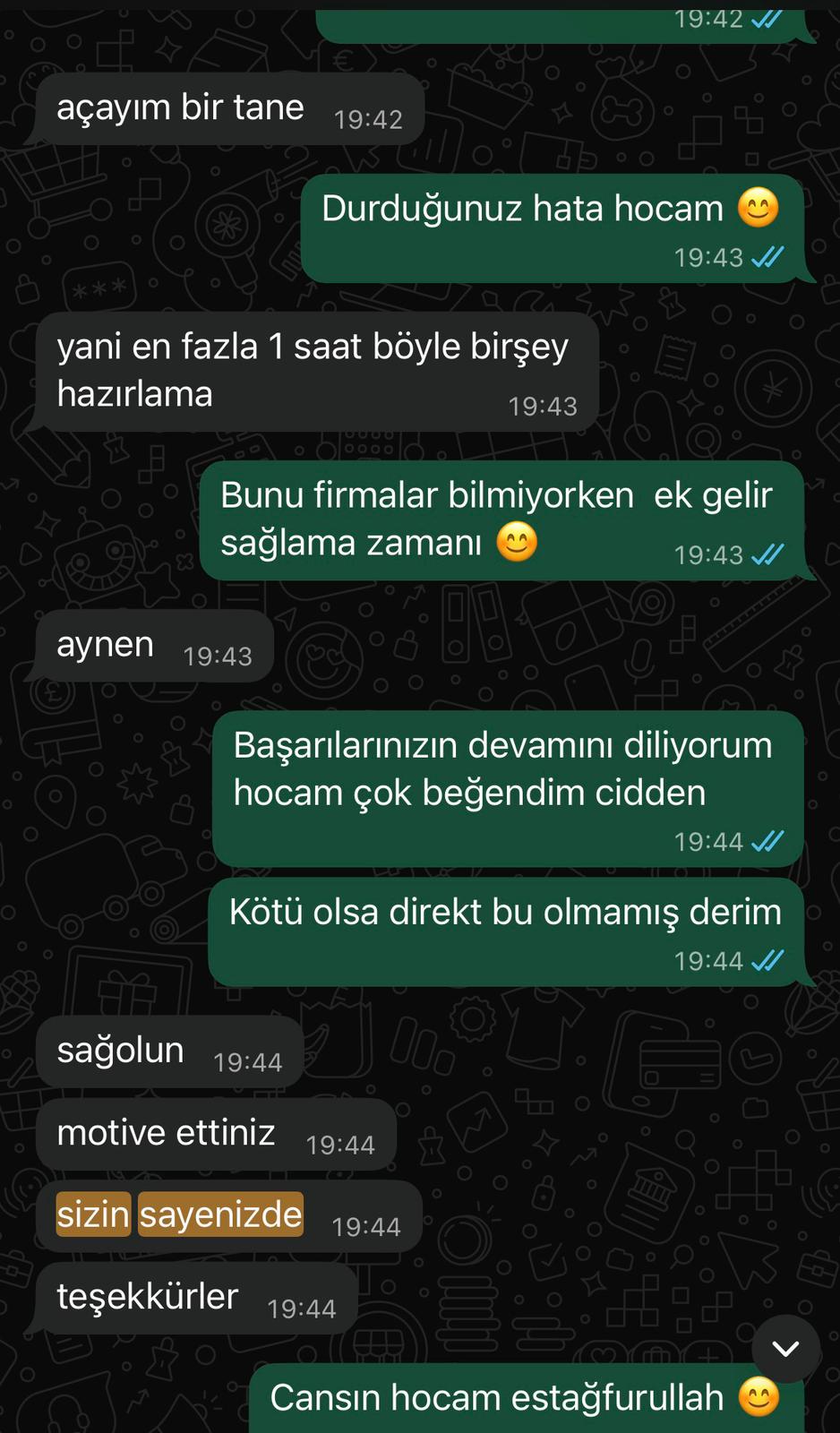
Task: Collapse the chat using the circular down arrow
Action: pyautogui.click(x=786, y=1347)
